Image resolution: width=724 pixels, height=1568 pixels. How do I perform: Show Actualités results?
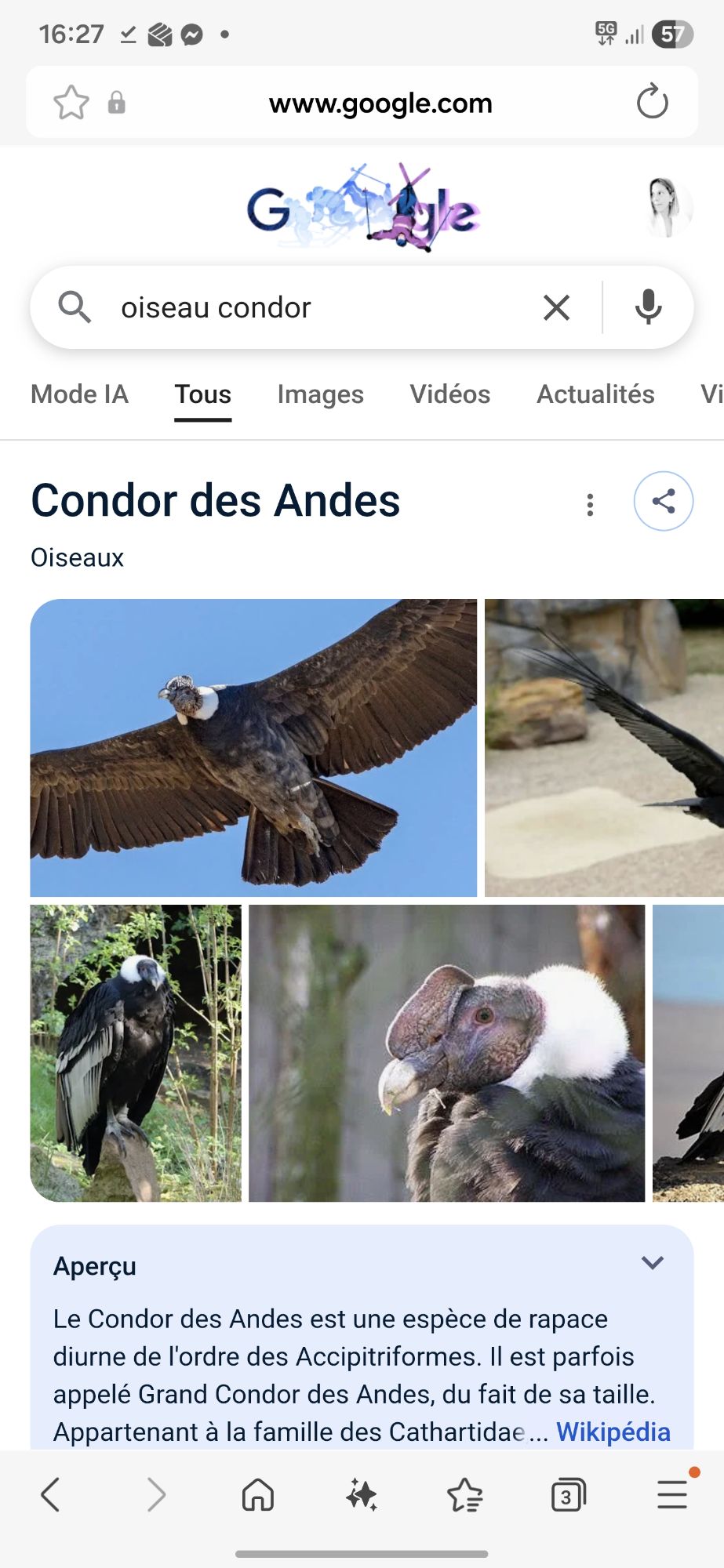point(595,394)
